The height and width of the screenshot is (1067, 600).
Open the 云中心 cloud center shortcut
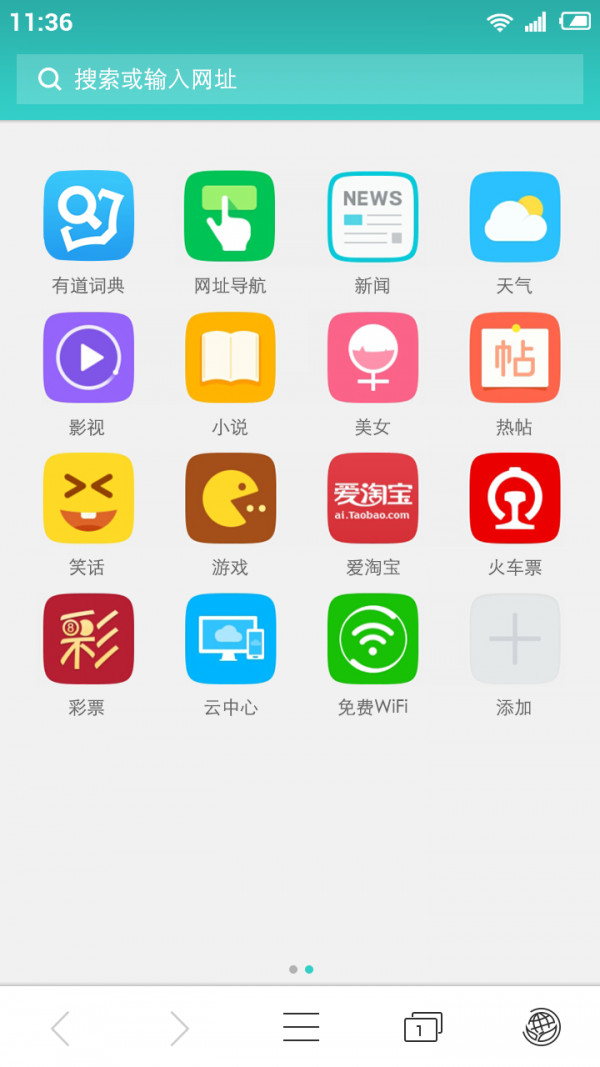click(230, 639)
